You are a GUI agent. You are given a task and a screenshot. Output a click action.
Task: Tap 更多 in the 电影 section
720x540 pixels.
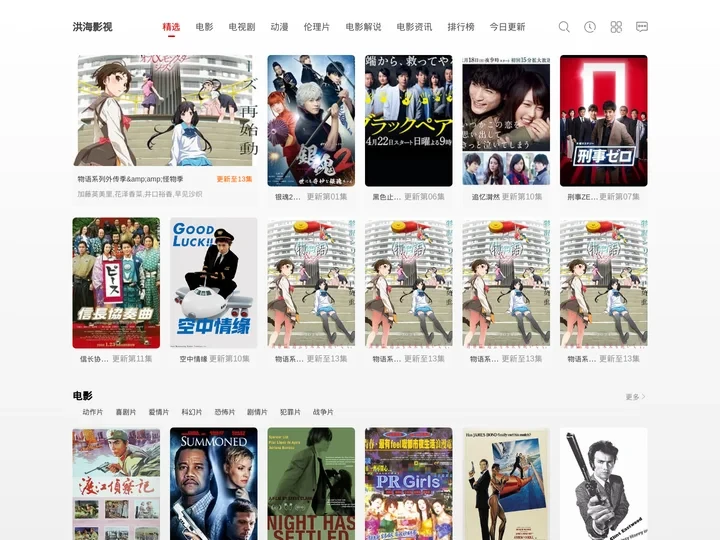(635, 397)
